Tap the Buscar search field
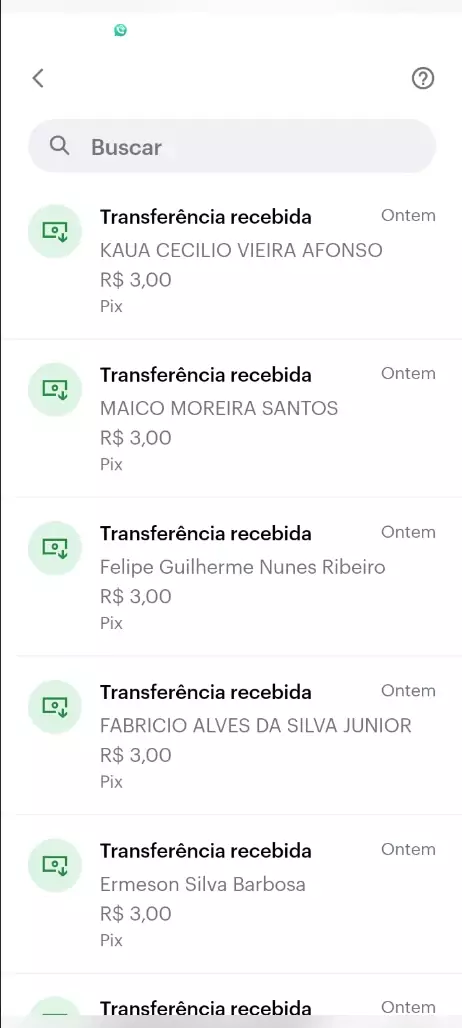 [x=232, y=146]
